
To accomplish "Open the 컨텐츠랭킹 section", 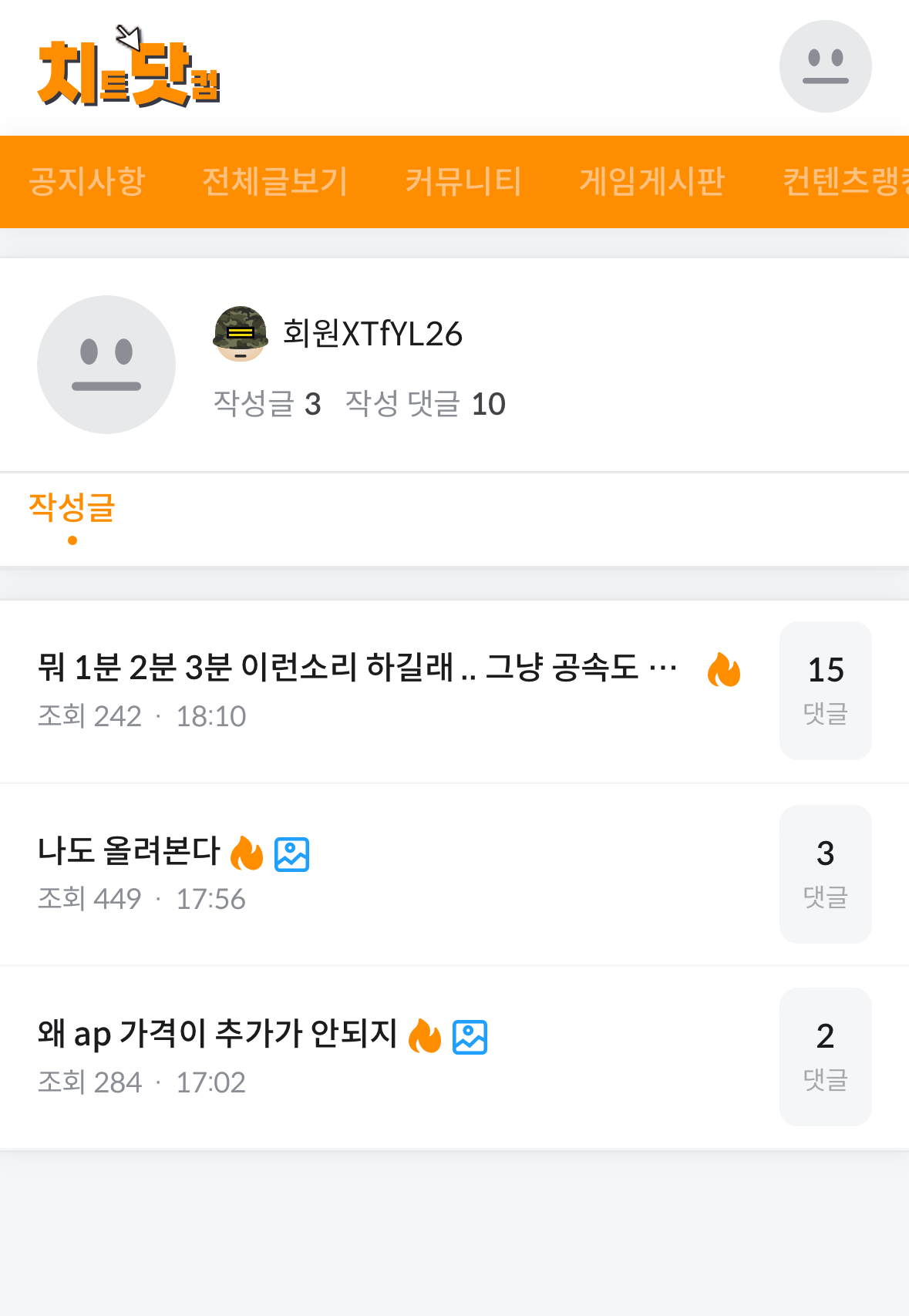I will pos(844,182).
